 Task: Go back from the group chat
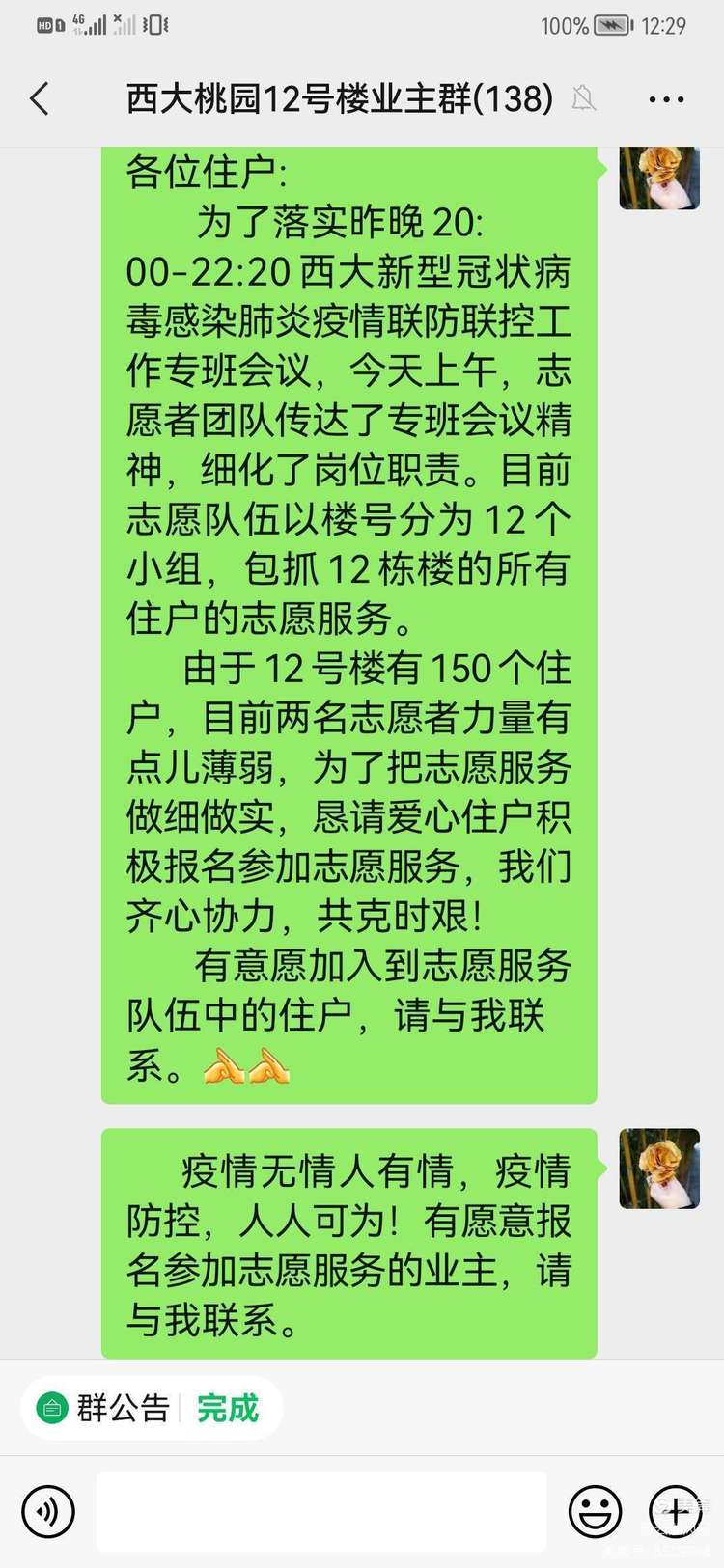(x=40, y=98)
